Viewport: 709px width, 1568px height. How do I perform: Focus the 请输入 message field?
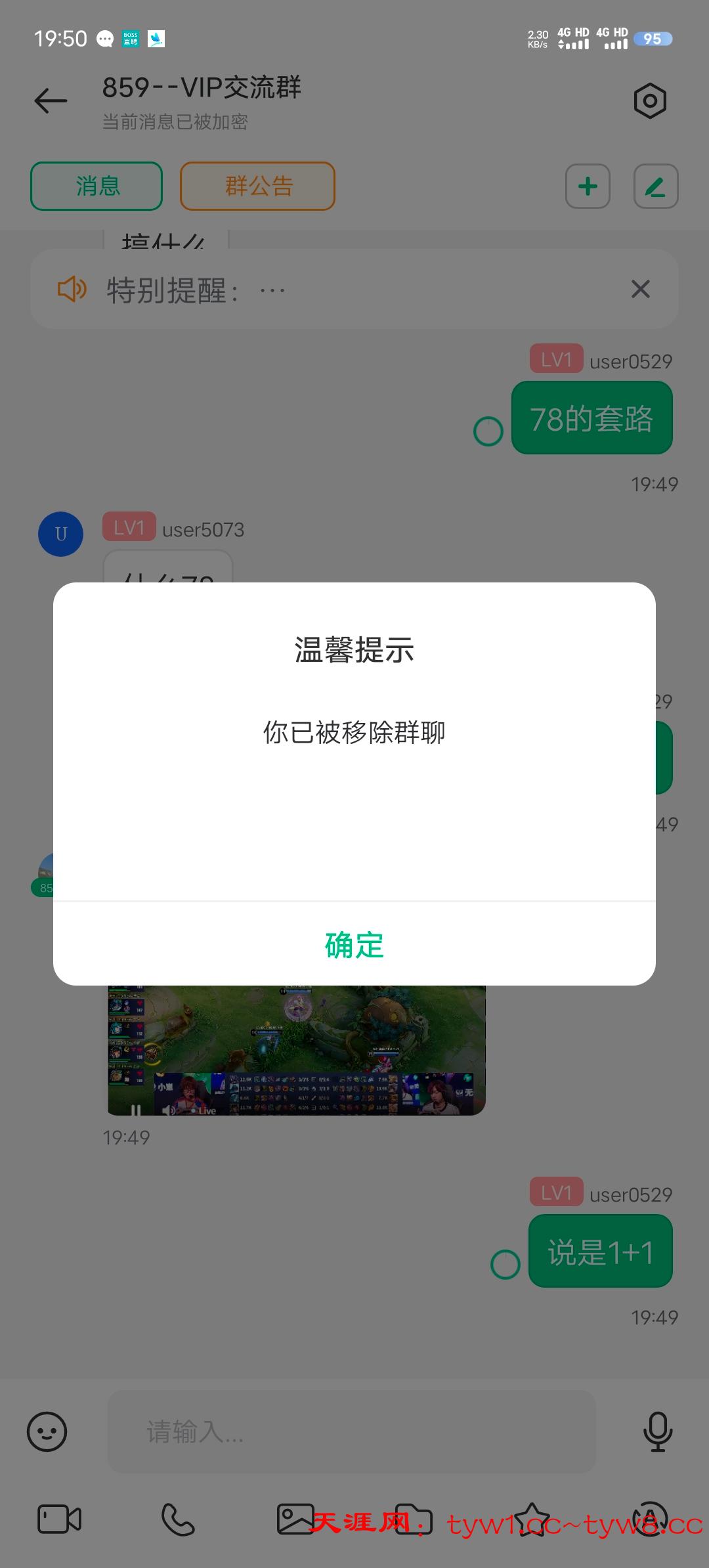click(x=351, y=1431)
